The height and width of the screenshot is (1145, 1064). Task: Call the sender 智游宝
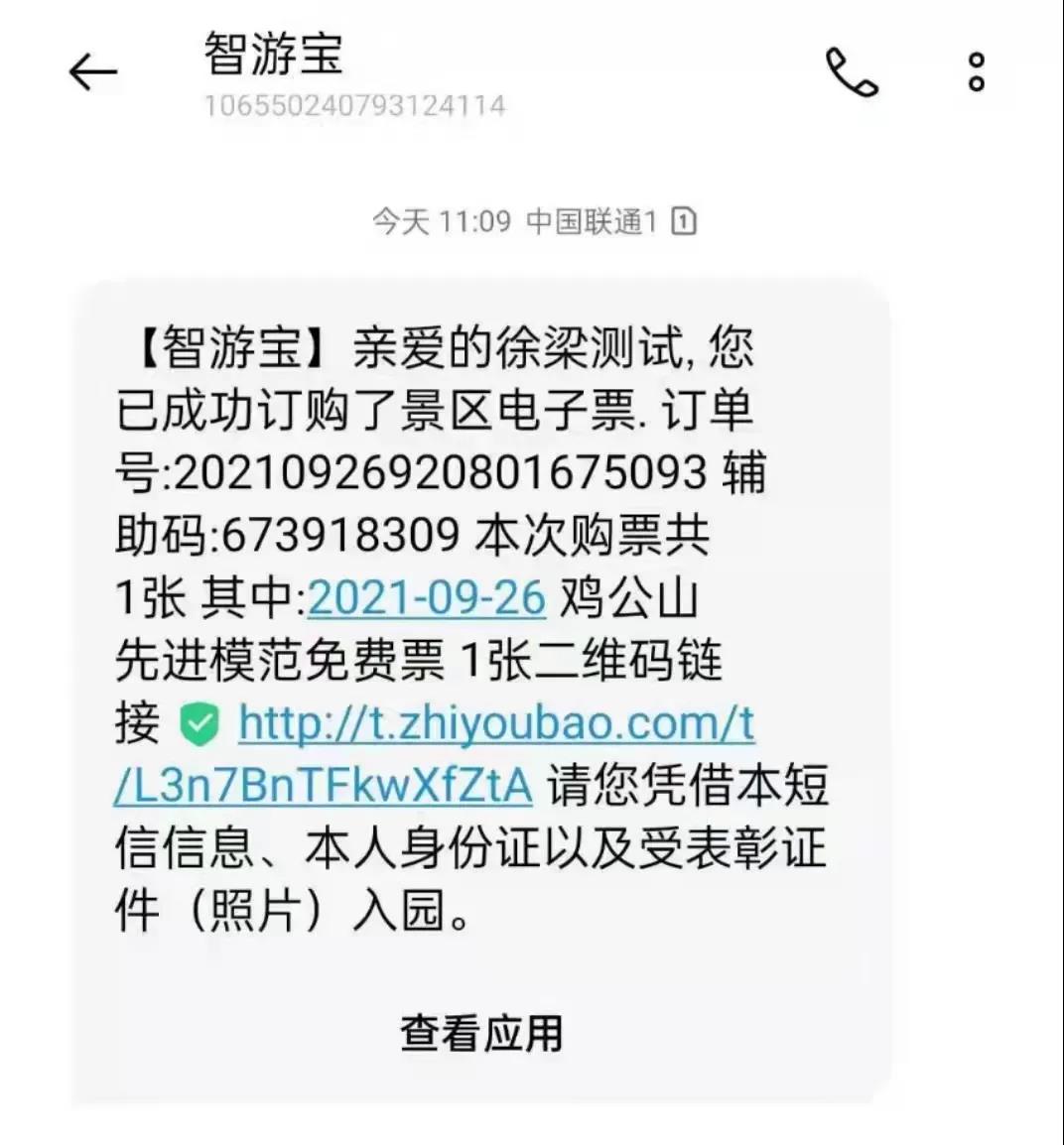[x=852, y=72]
